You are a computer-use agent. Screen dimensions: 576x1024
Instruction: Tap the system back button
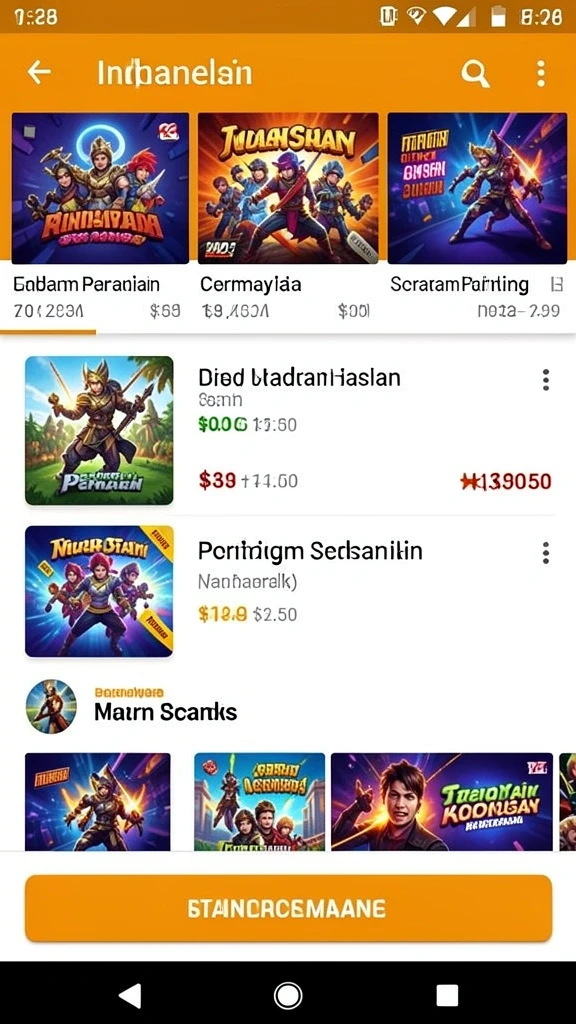[129, 995]
